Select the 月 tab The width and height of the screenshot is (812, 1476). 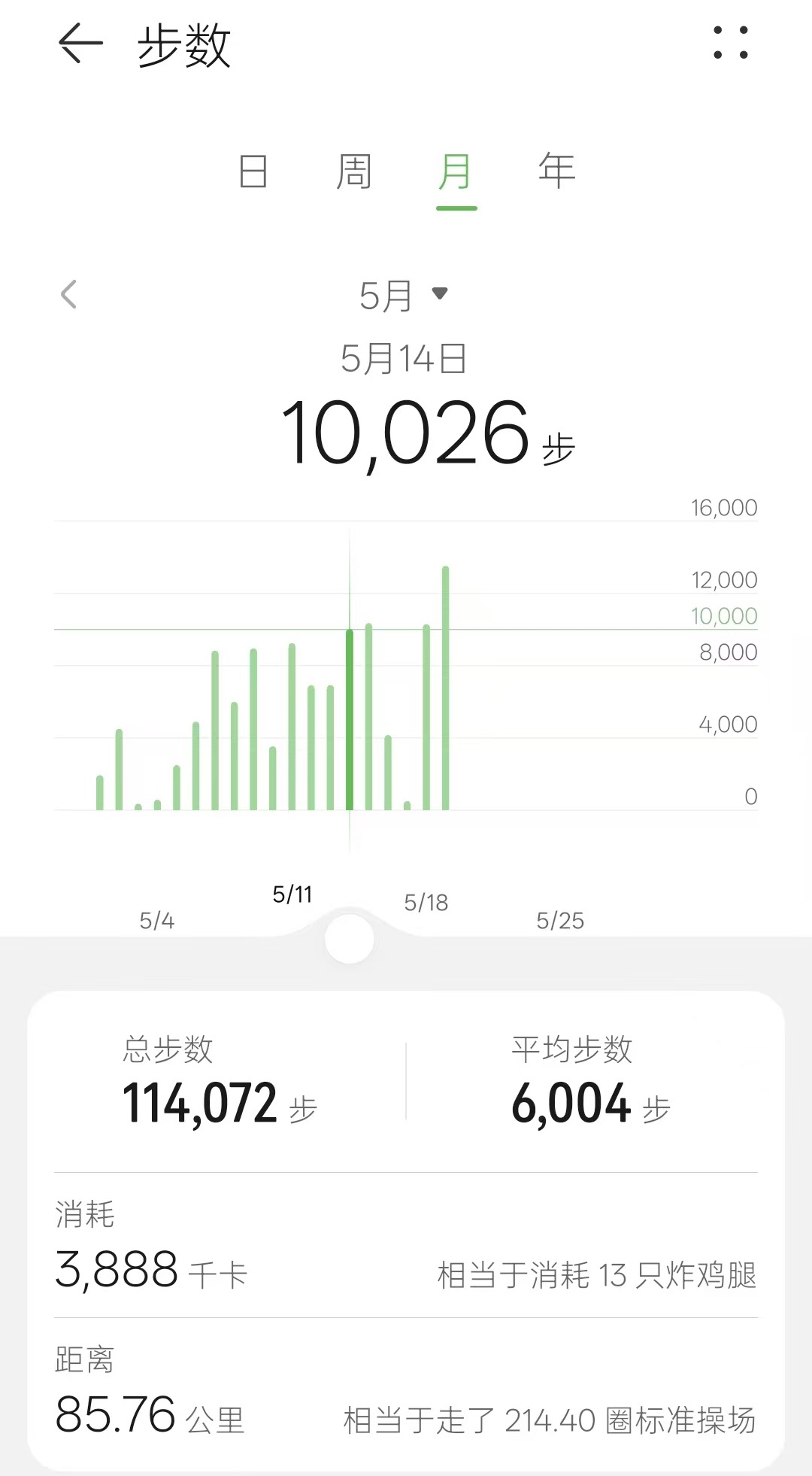(456, 172)
